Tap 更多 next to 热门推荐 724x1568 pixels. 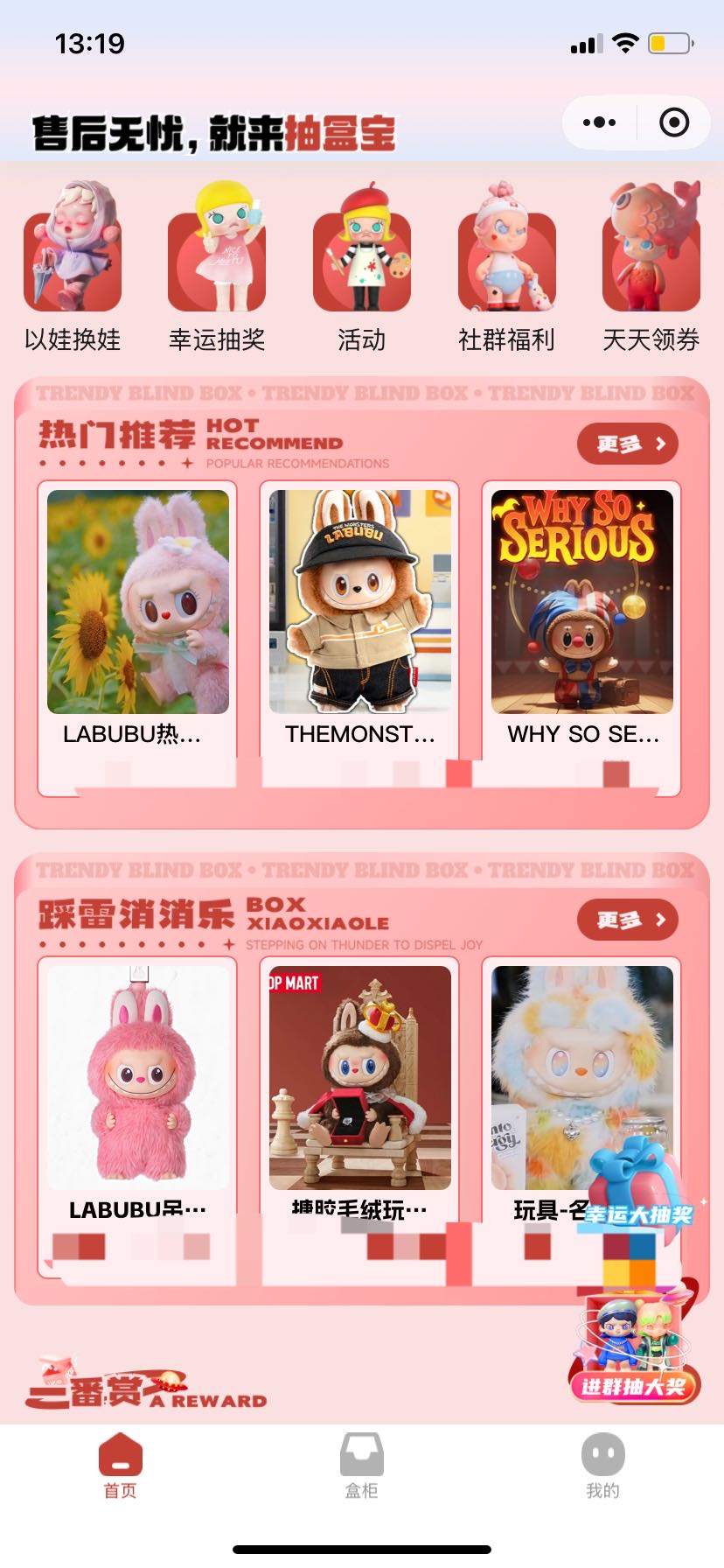coord(626,444)
